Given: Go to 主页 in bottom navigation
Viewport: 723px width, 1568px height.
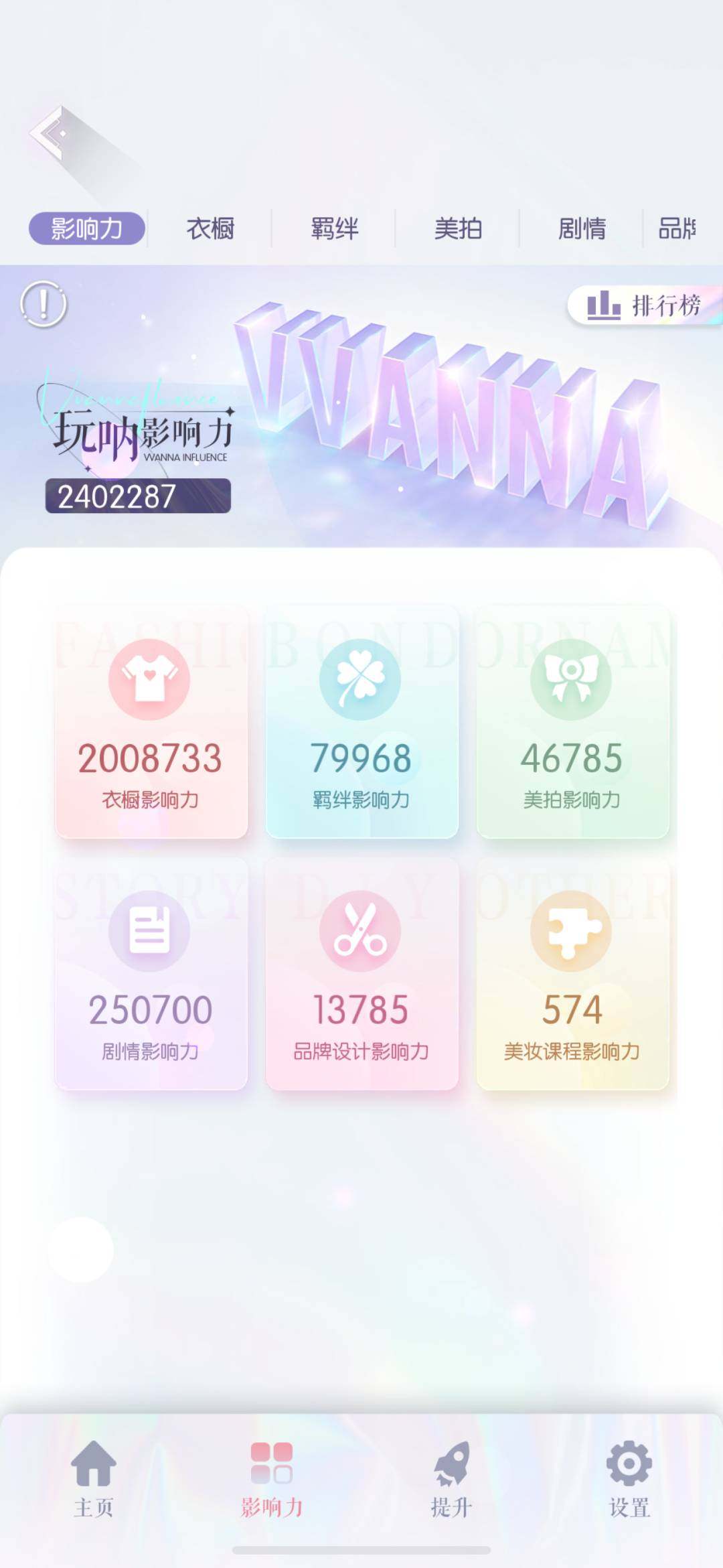Looking at the screenshot, I should tap(94, 1480).
